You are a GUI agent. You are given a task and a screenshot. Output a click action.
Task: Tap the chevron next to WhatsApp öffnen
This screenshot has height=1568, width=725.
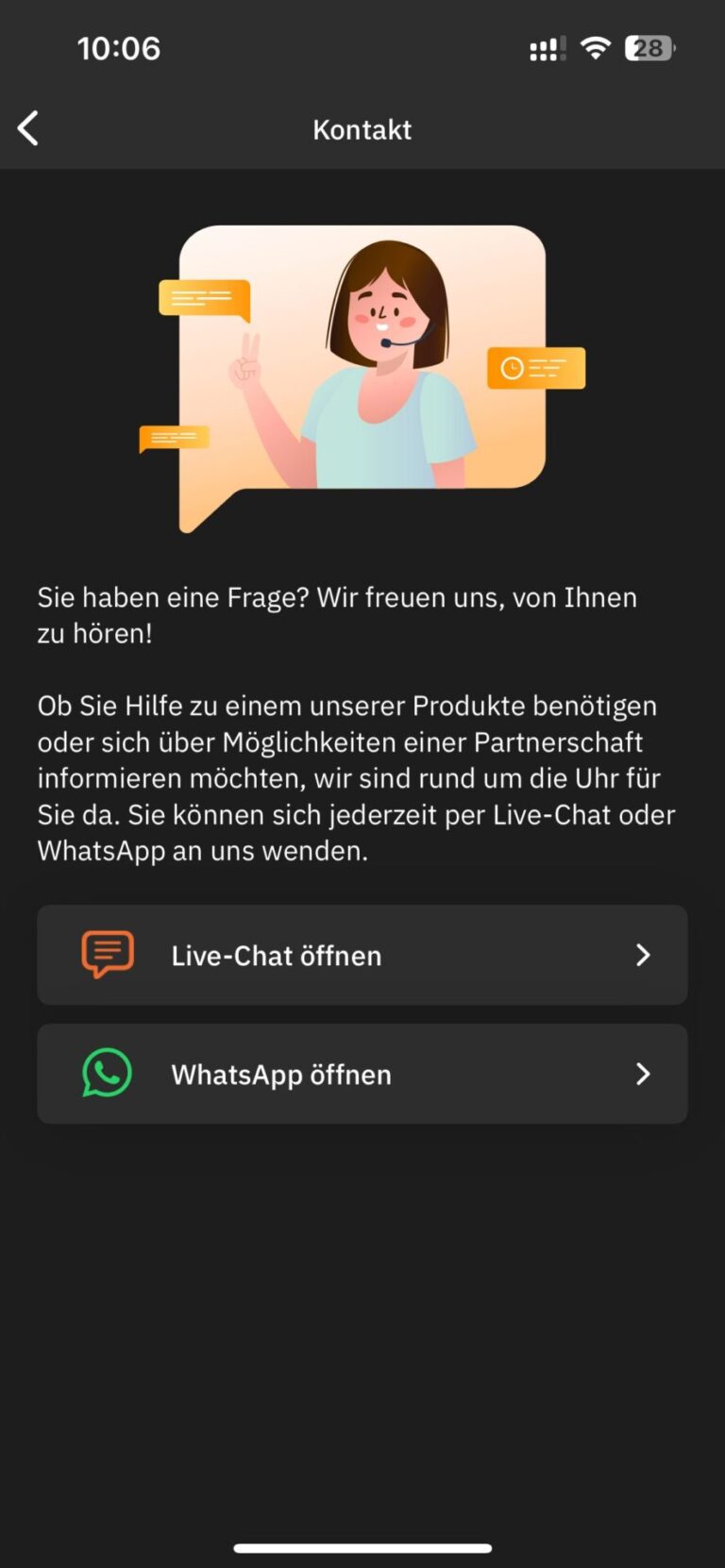coord(643,1074)
